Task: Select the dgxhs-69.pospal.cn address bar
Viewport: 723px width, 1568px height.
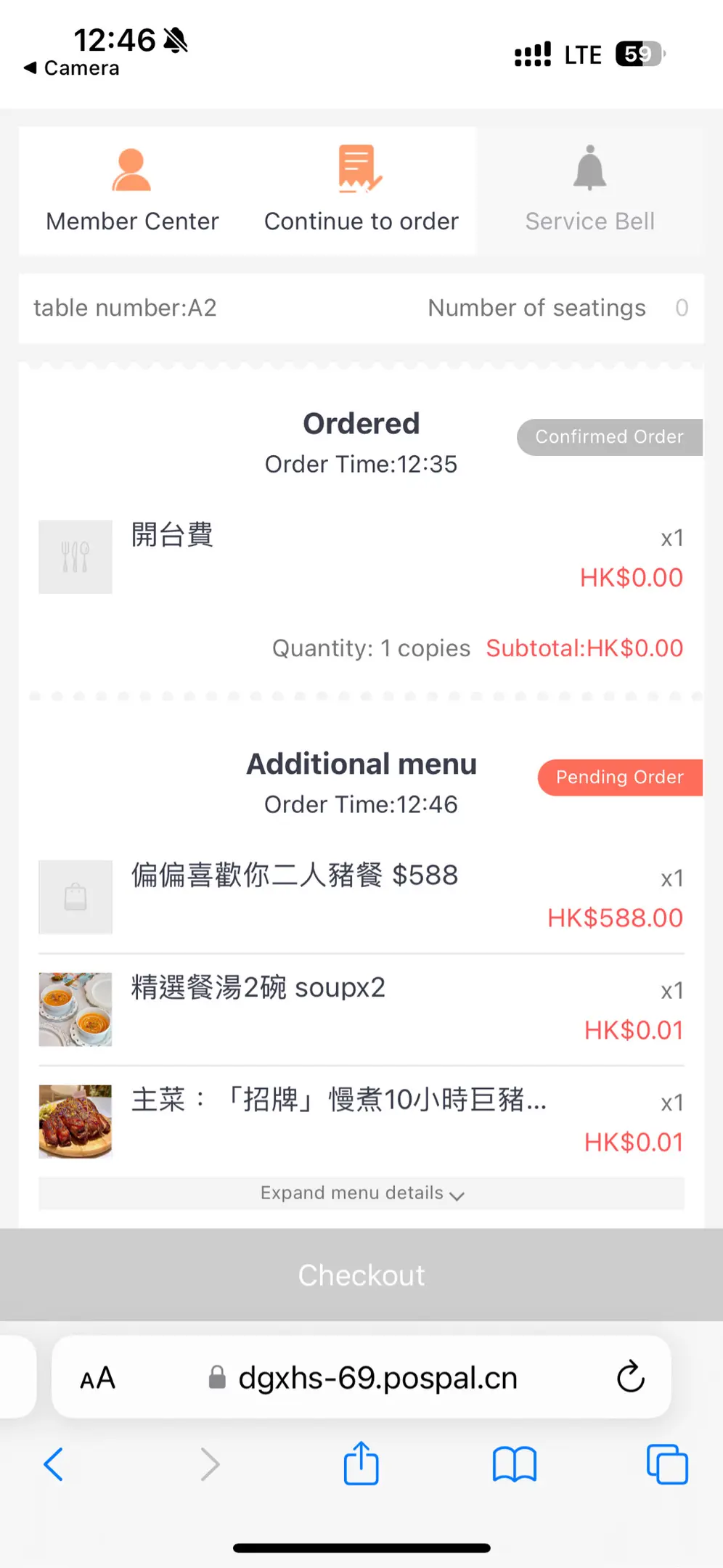Action: pyautogui.click(x=377, y=1378)
